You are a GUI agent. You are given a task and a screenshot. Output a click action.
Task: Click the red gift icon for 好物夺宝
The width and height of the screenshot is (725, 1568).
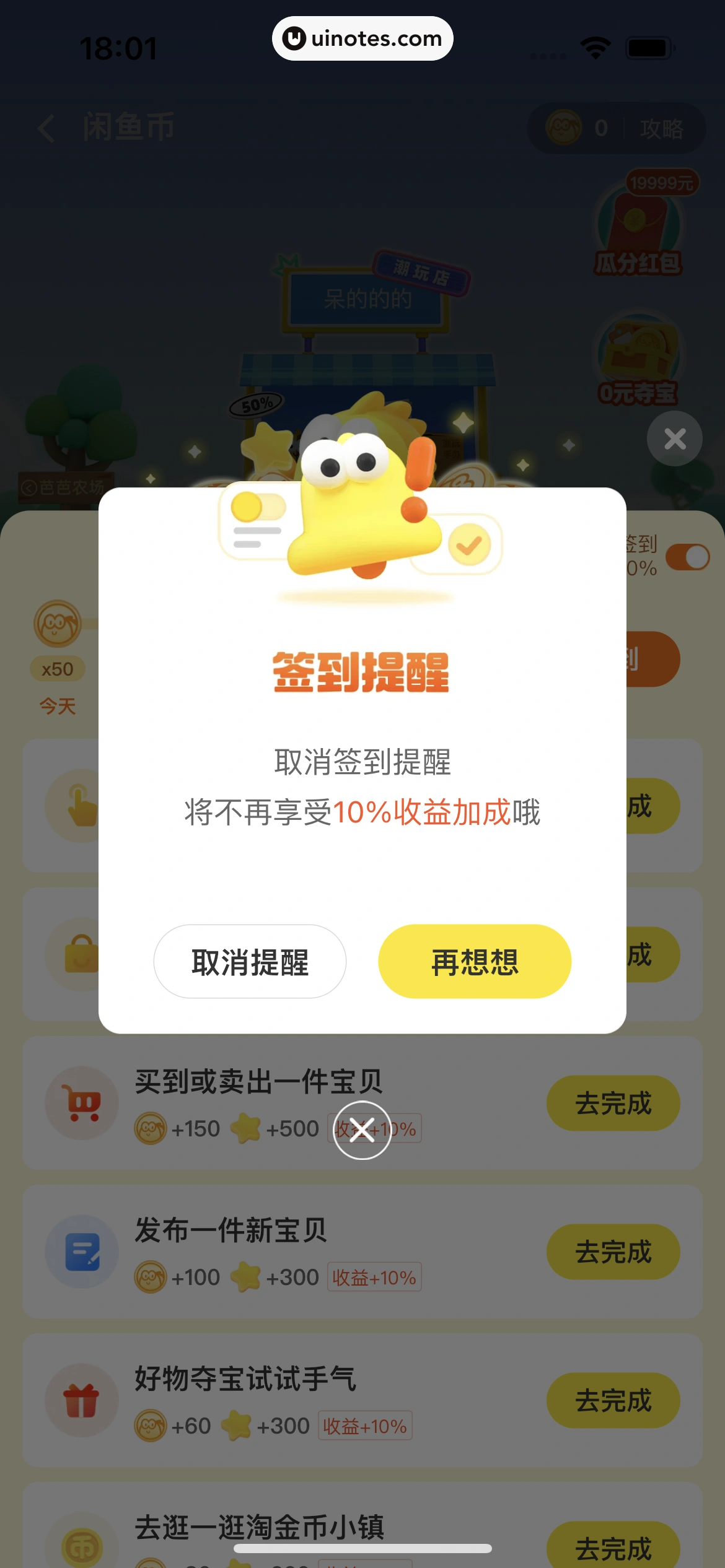82,1401
